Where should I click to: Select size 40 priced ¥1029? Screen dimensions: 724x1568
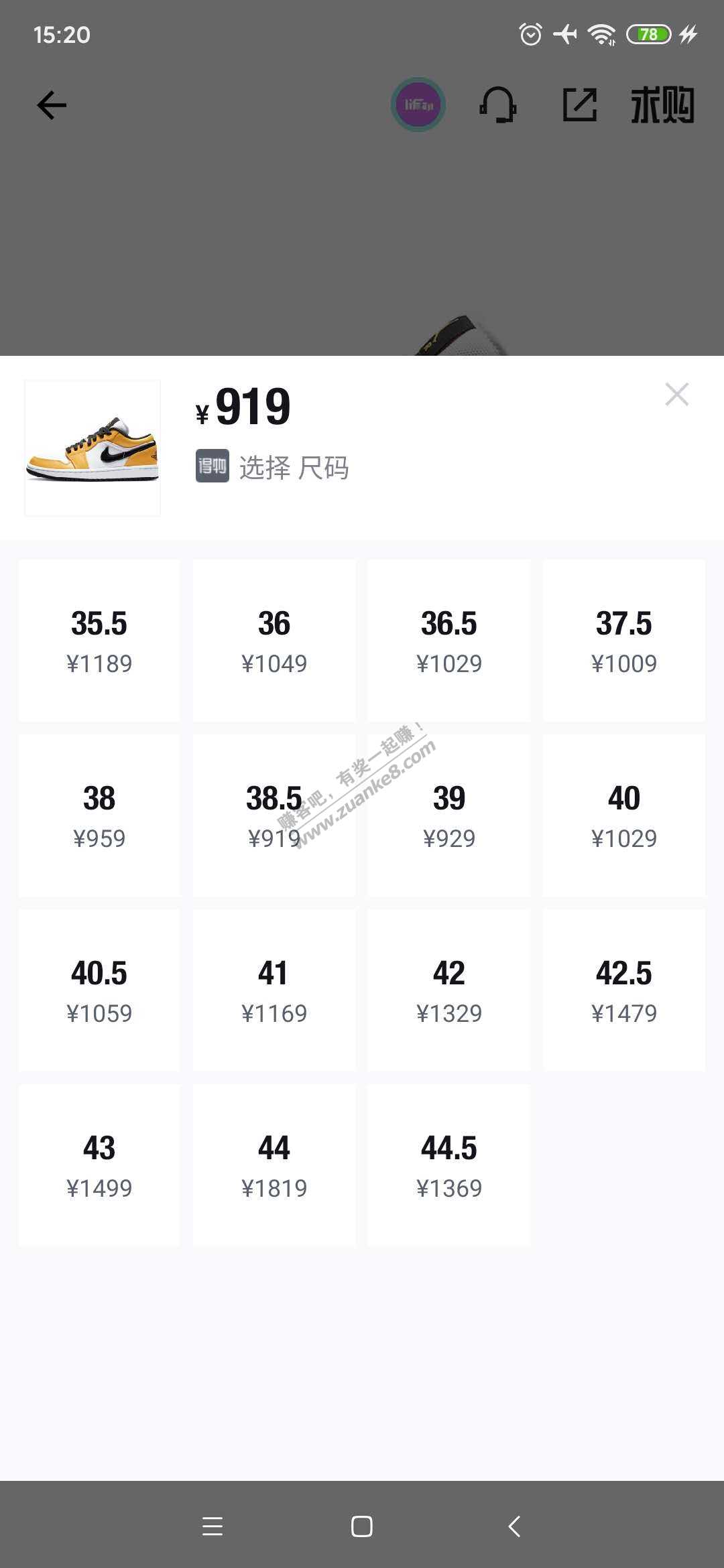623,815
